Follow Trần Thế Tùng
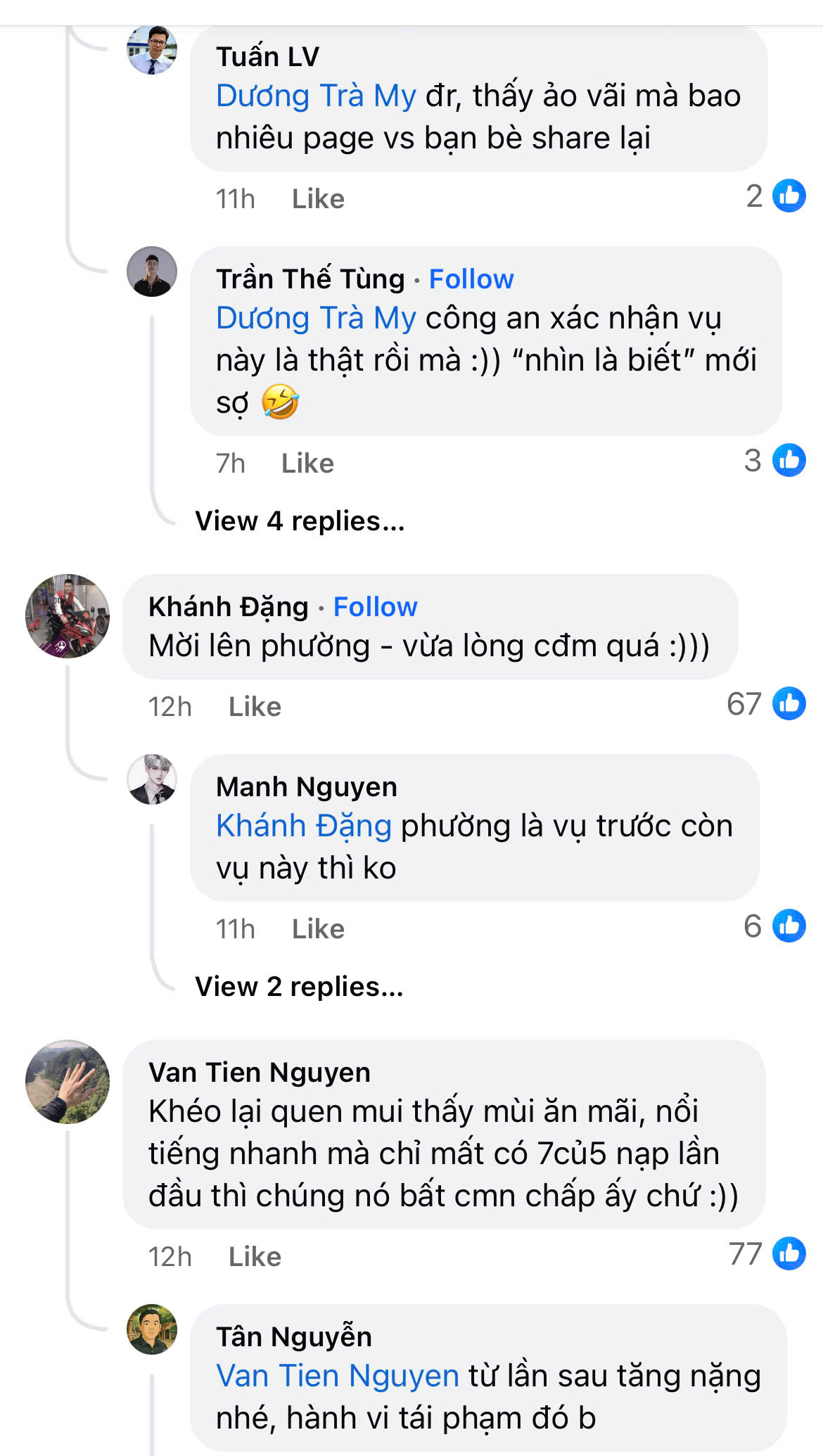The image size is (823, 1456). pos(471,279)
